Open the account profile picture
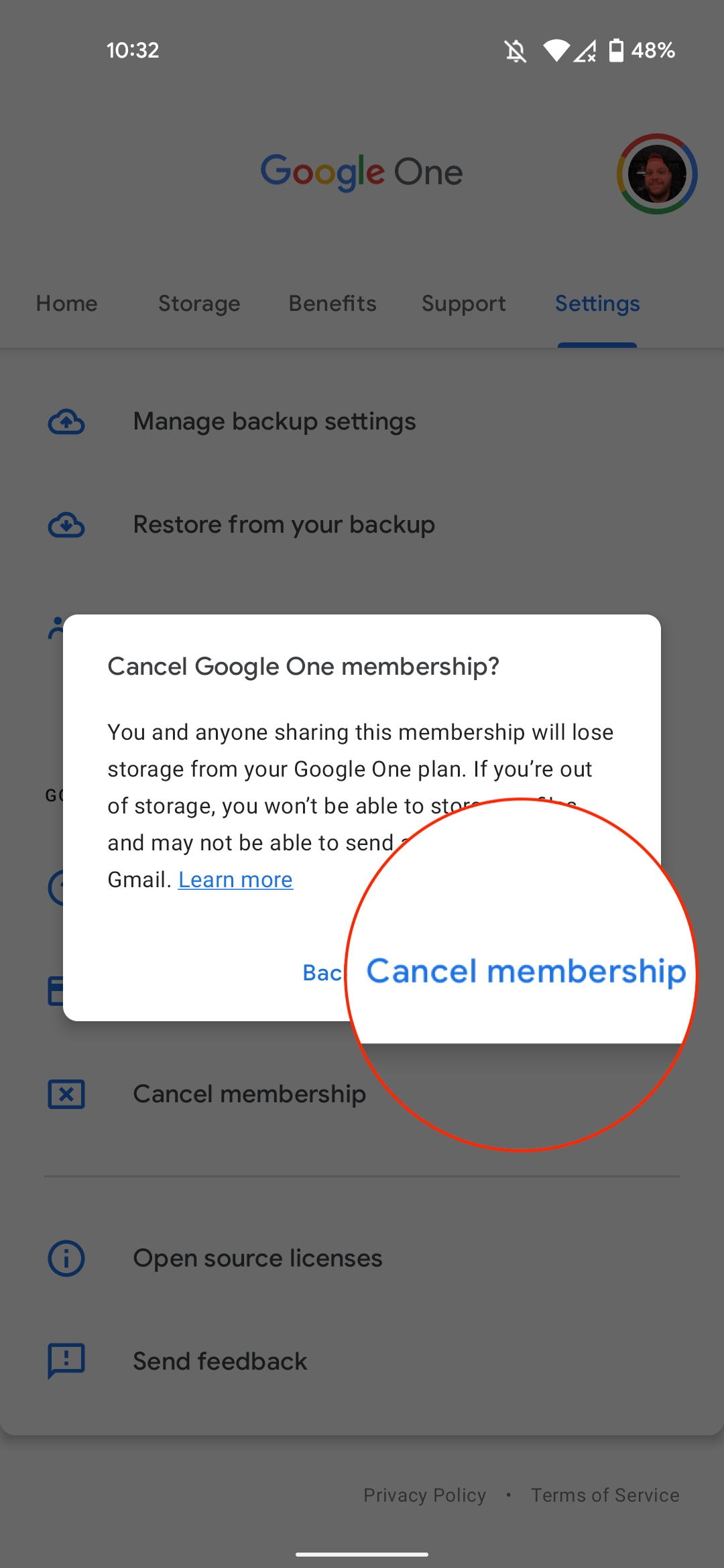Screen dimensions: 724x1568 coord(657,174)
